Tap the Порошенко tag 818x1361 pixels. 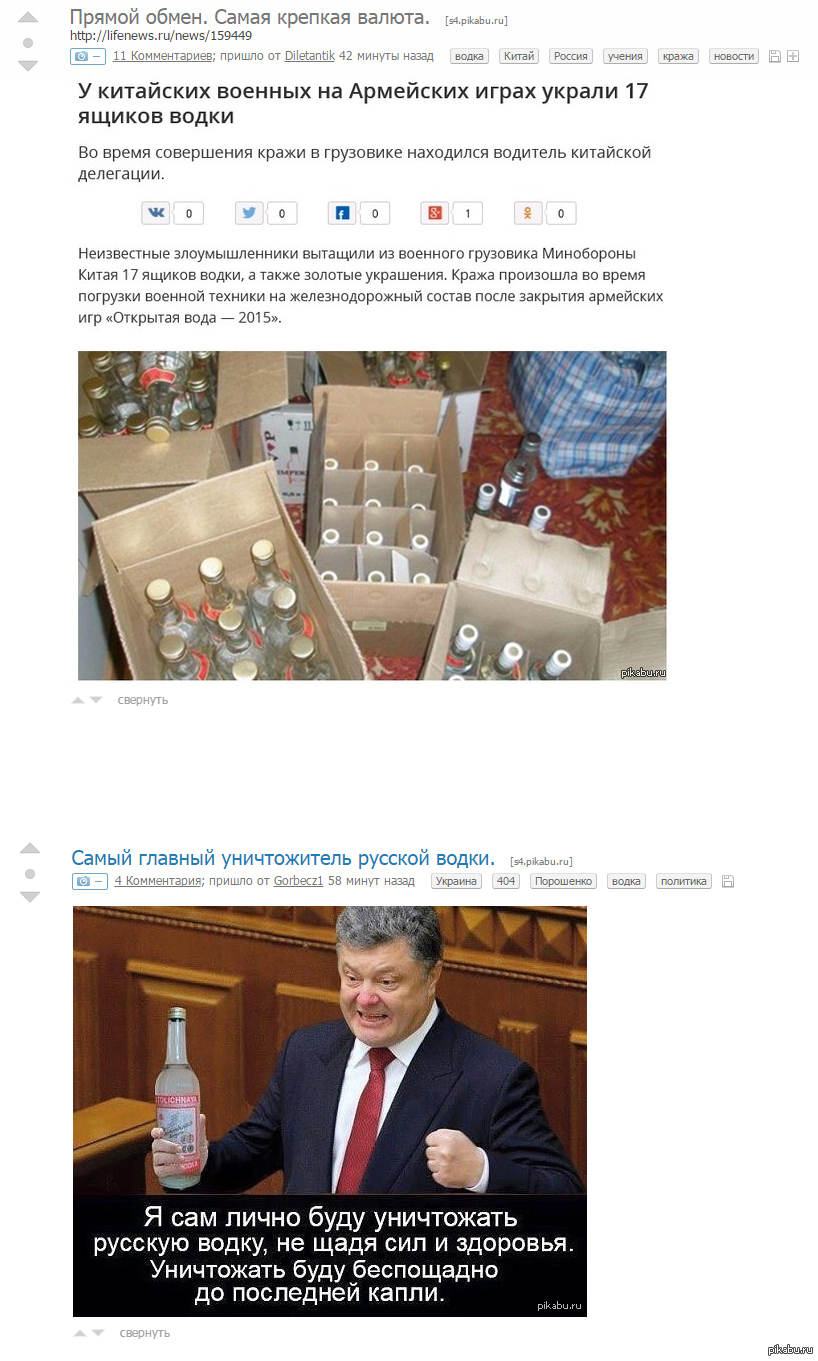(x=563, y=881)
